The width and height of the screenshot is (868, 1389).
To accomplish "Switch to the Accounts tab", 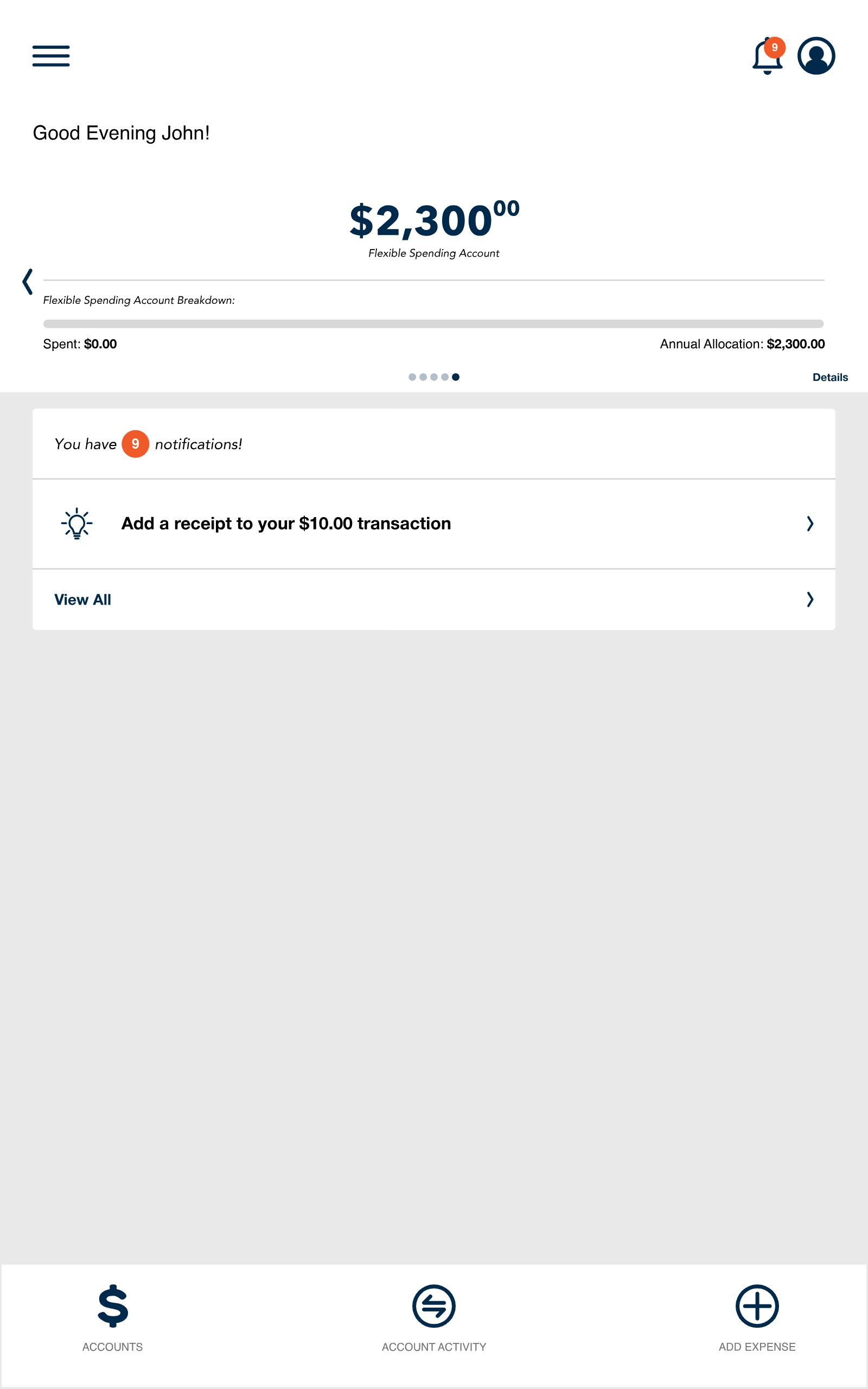I will click(x=112, y=1318).
